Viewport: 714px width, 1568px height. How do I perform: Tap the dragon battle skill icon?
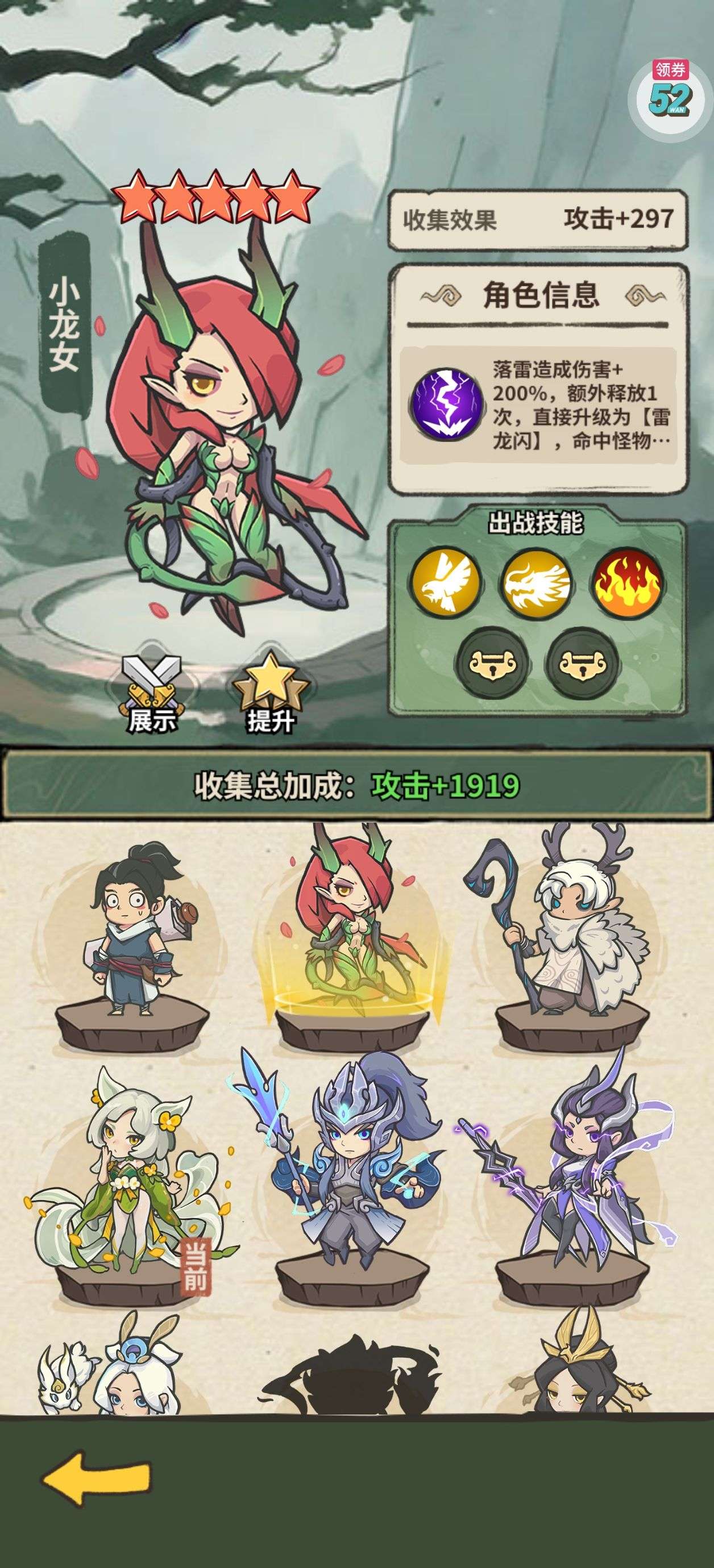coord(535,581)
